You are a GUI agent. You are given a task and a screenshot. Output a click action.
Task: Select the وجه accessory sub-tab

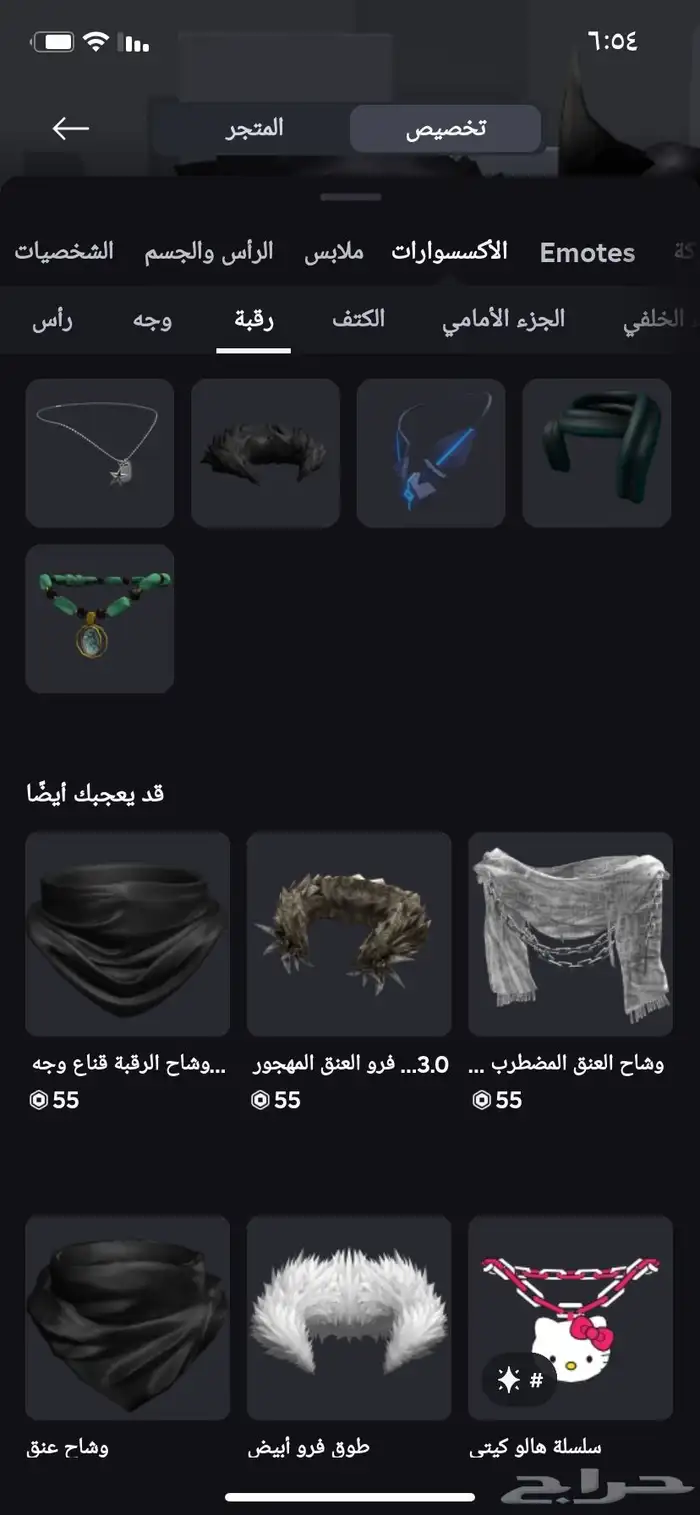[x=152, y=320]
